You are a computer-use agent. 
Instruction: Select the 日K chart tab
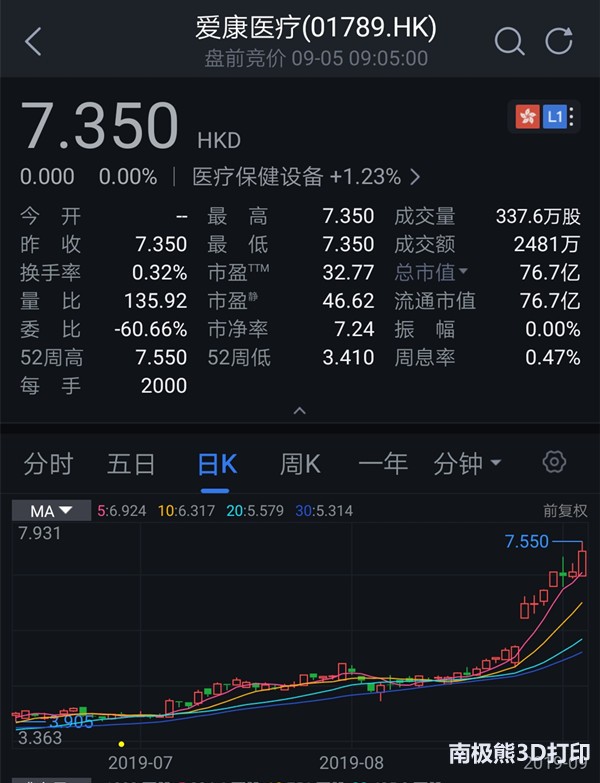tap(217, 464)
